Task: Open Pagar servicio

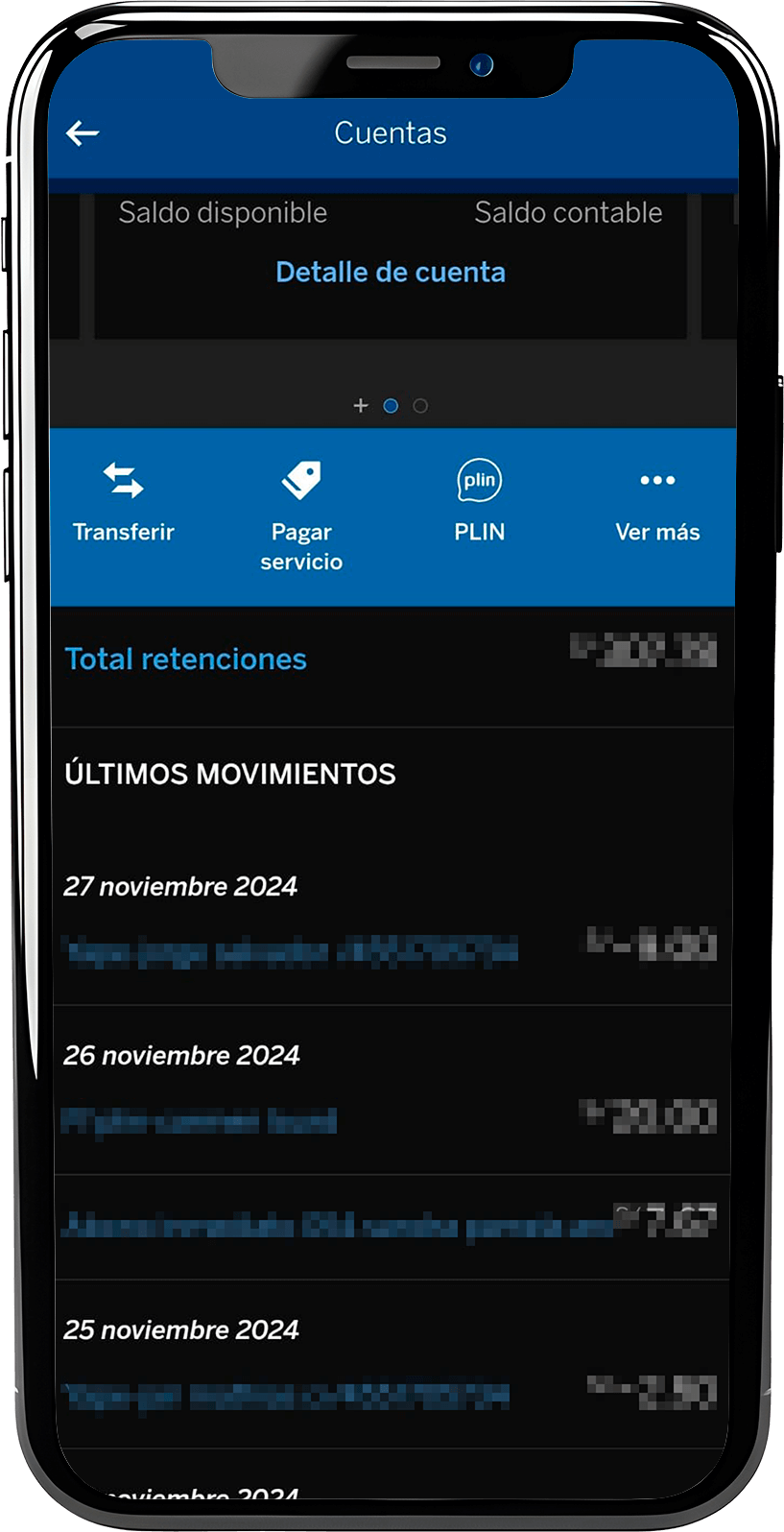Action: [x=301, y=517]
